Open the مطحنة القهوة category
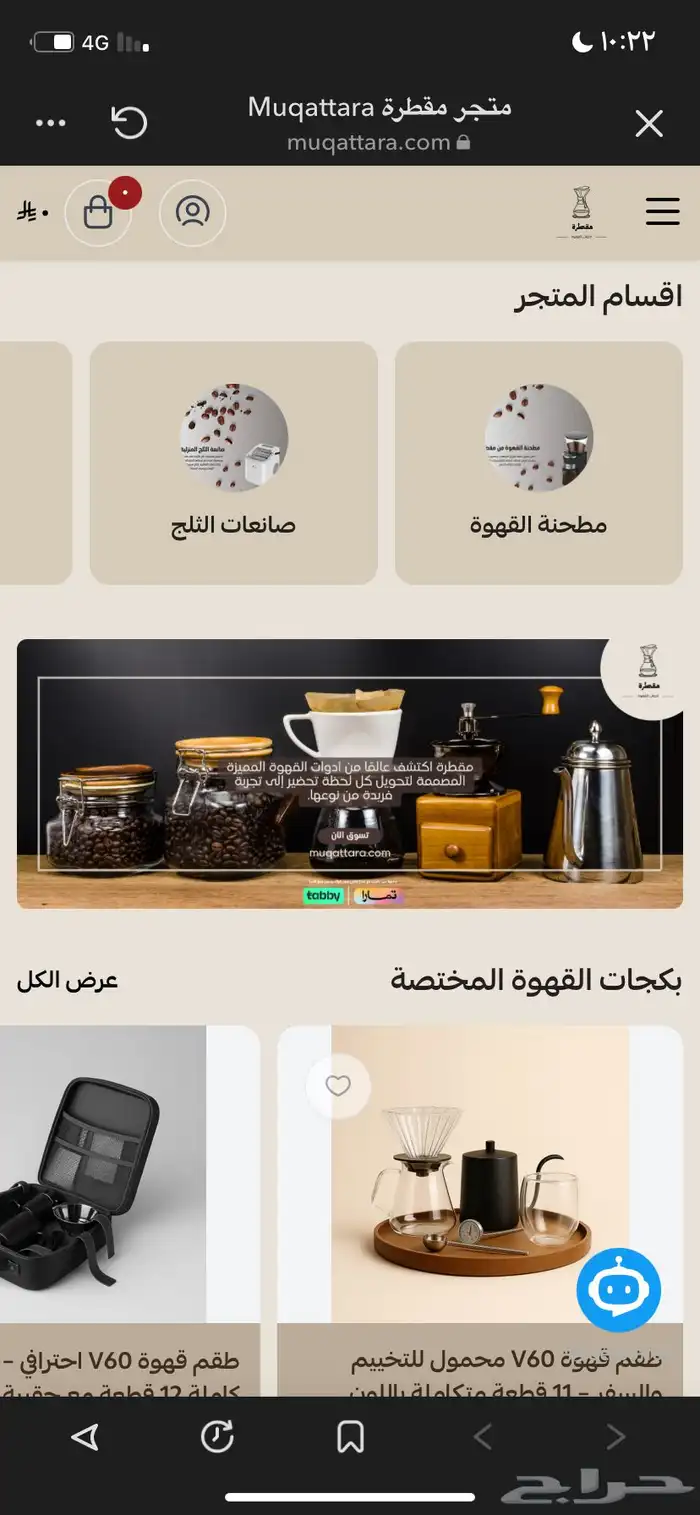The image size is (700, 1515). point(538,463)
